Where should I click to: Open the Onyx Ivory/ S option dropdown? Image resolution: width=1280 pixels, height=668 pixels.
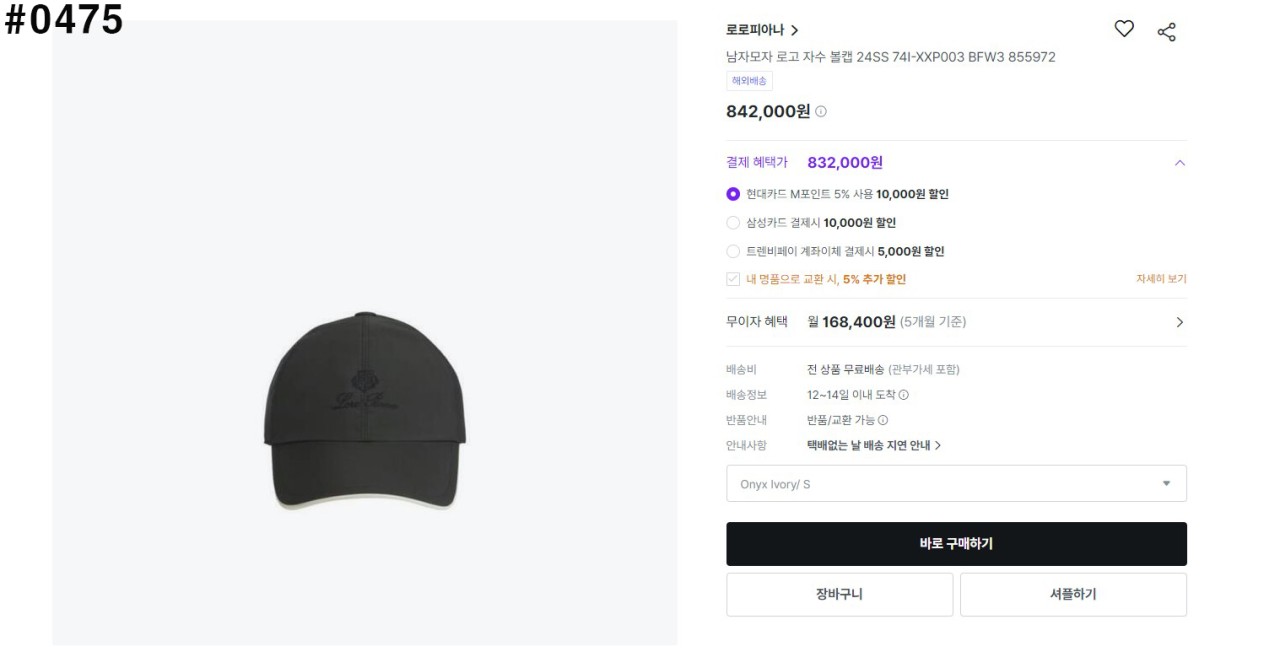[x=956, y=484]
